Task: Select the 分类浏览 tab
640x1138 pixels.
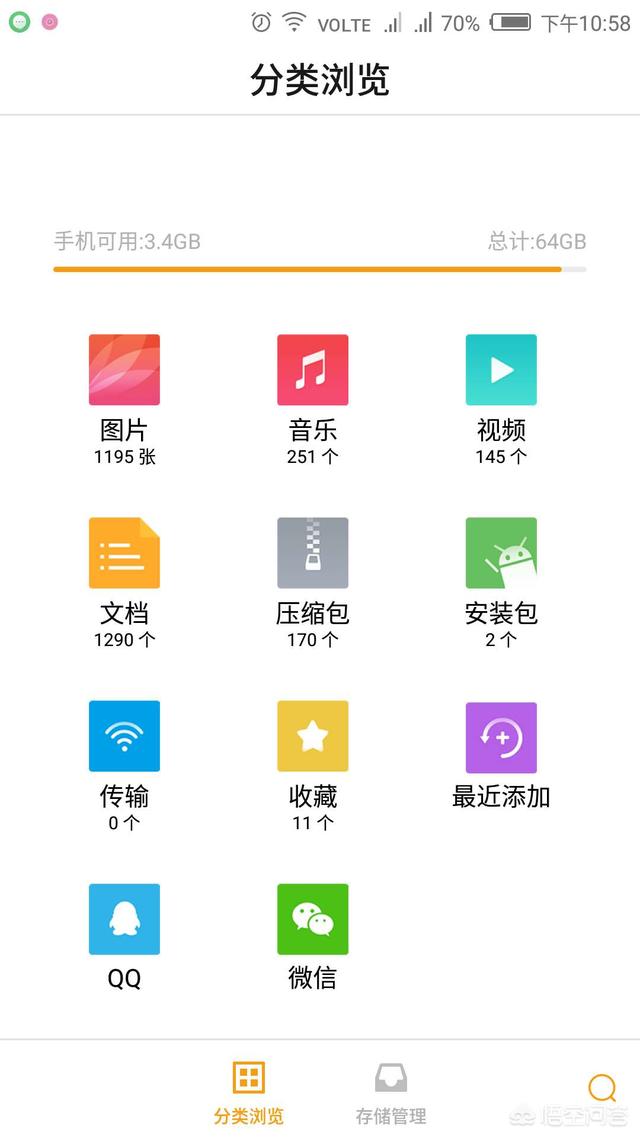Action: pyautogui.click(x=249, y=1092)
